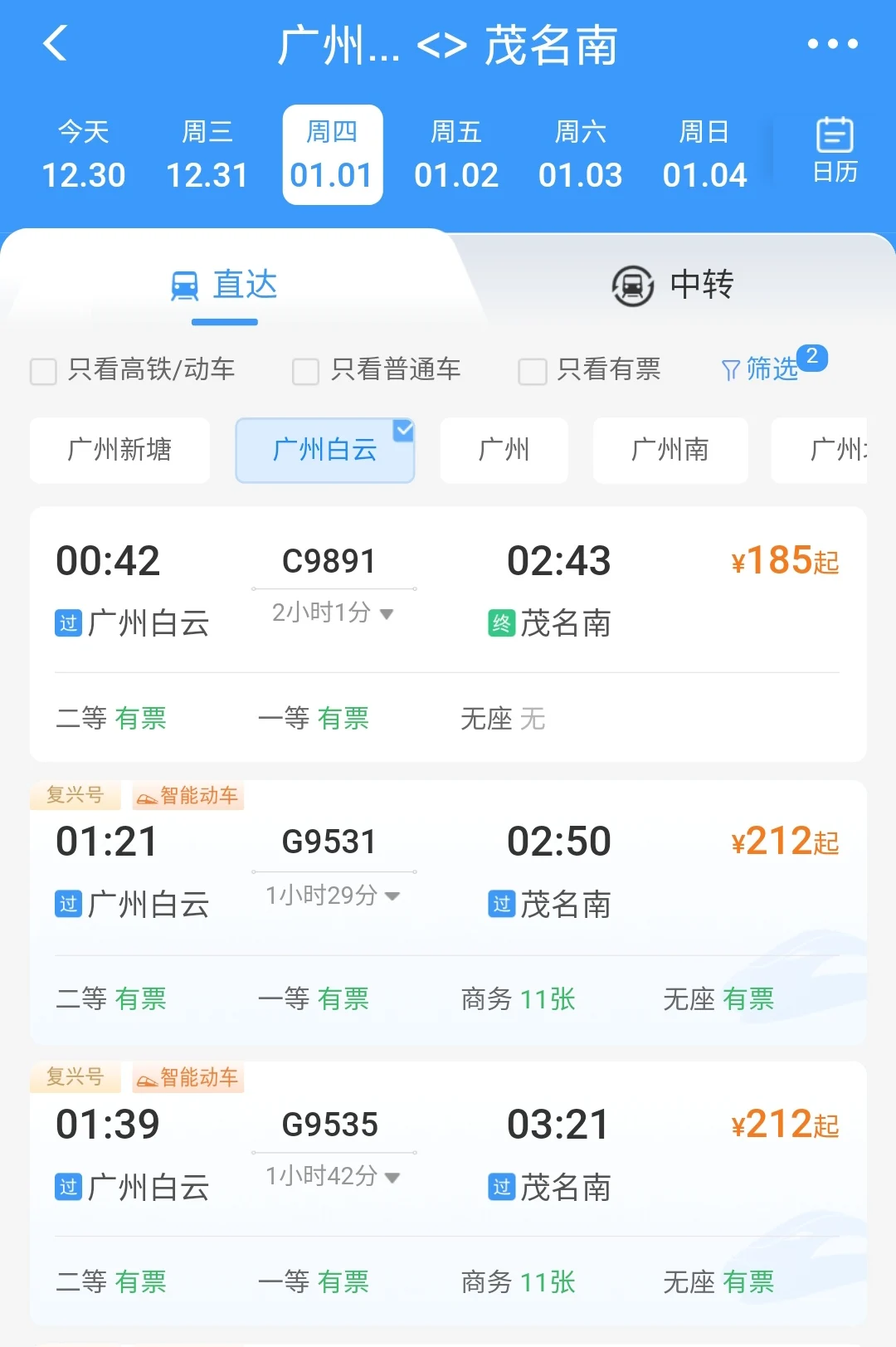This screenshot has width=896, height=1347.
Task: Click the 复兴号 badge on train G9535
Action: pyautogui.click(x=75, y=1077)
